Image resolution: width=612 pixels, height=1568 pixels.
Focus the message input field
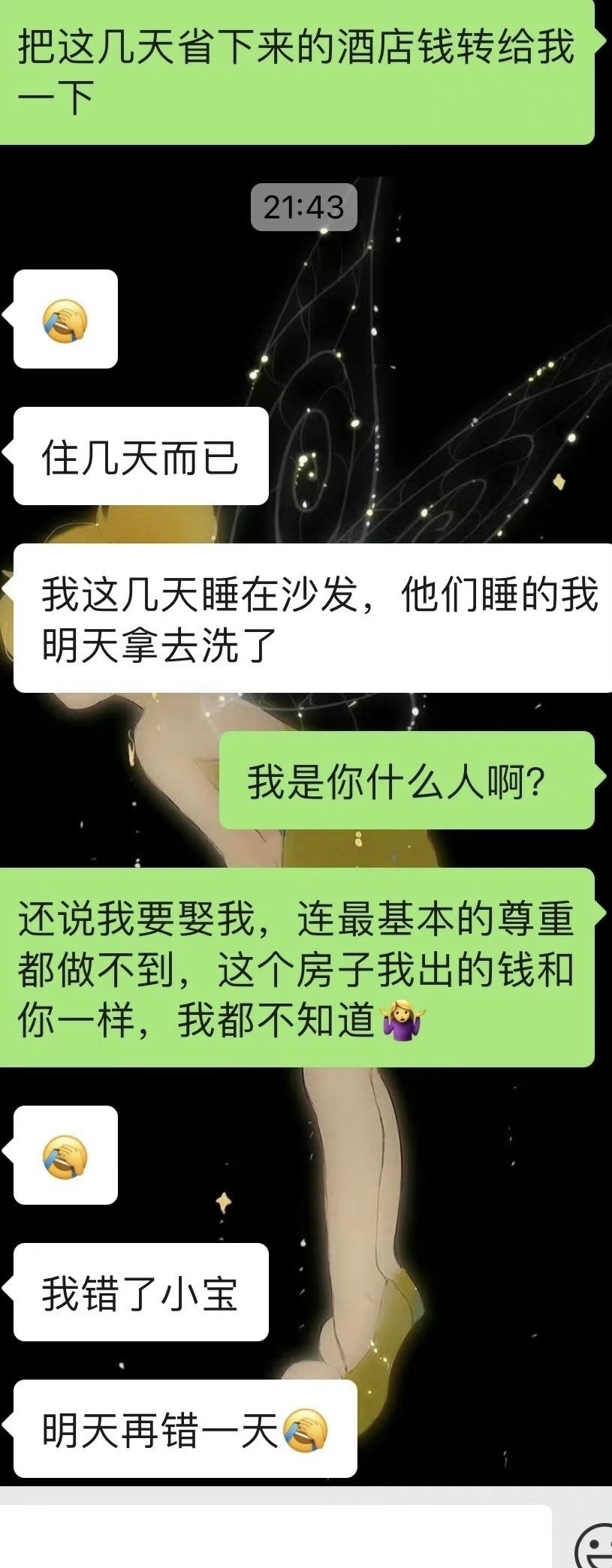click(x=275, y=1538)
